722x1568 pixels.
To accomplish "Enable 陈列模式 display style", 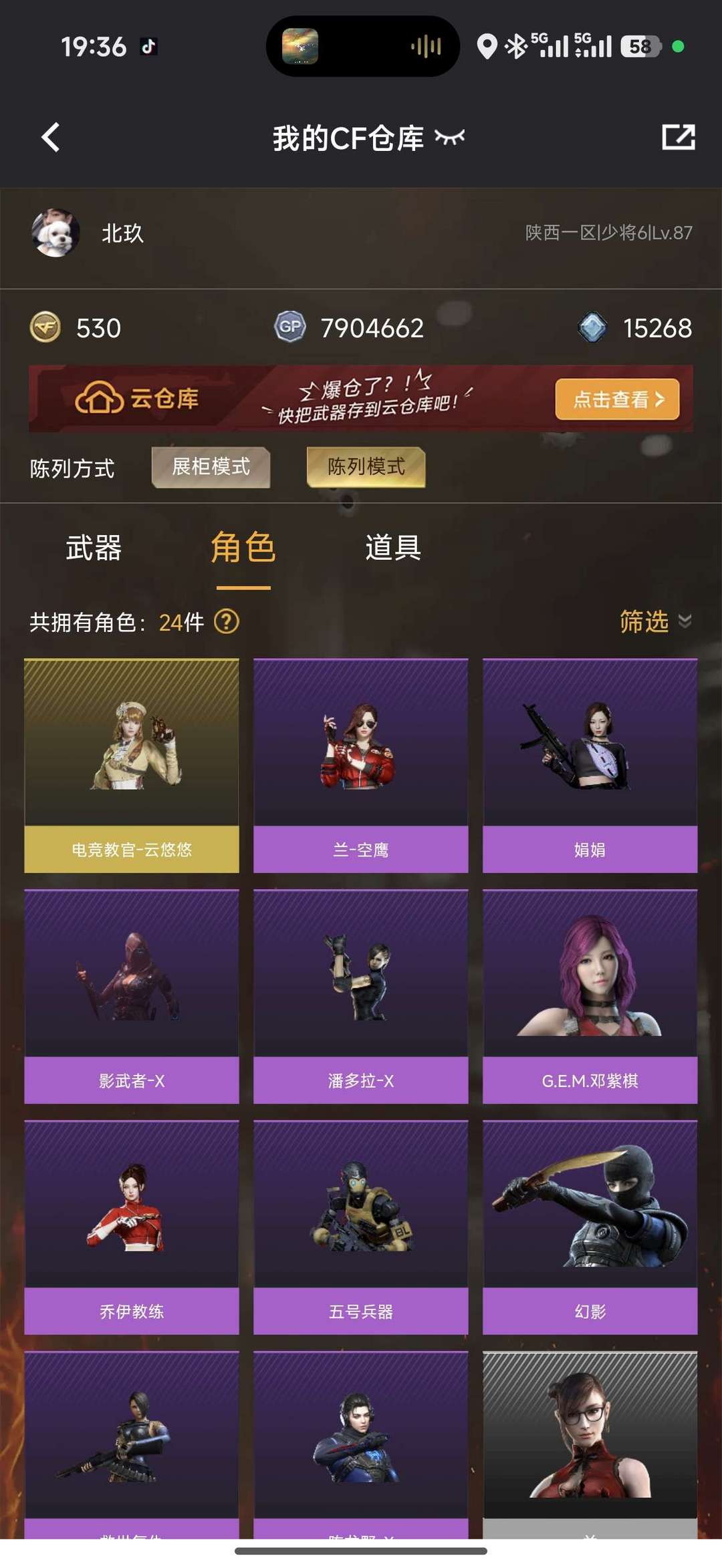I will pos(366,468).
